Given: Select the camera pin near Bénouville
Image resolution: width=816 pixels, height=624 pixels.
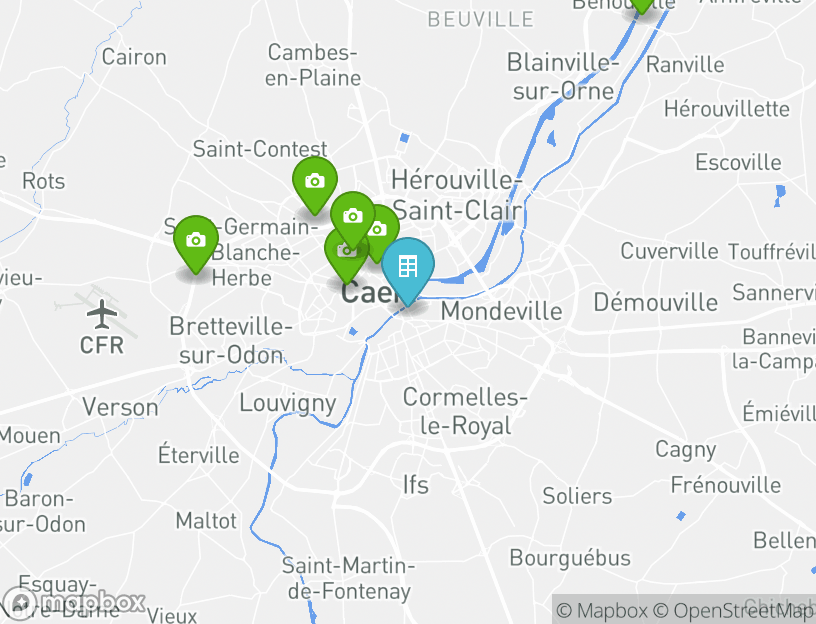Looking at the screenshot, I should click(x=640, y=5).
